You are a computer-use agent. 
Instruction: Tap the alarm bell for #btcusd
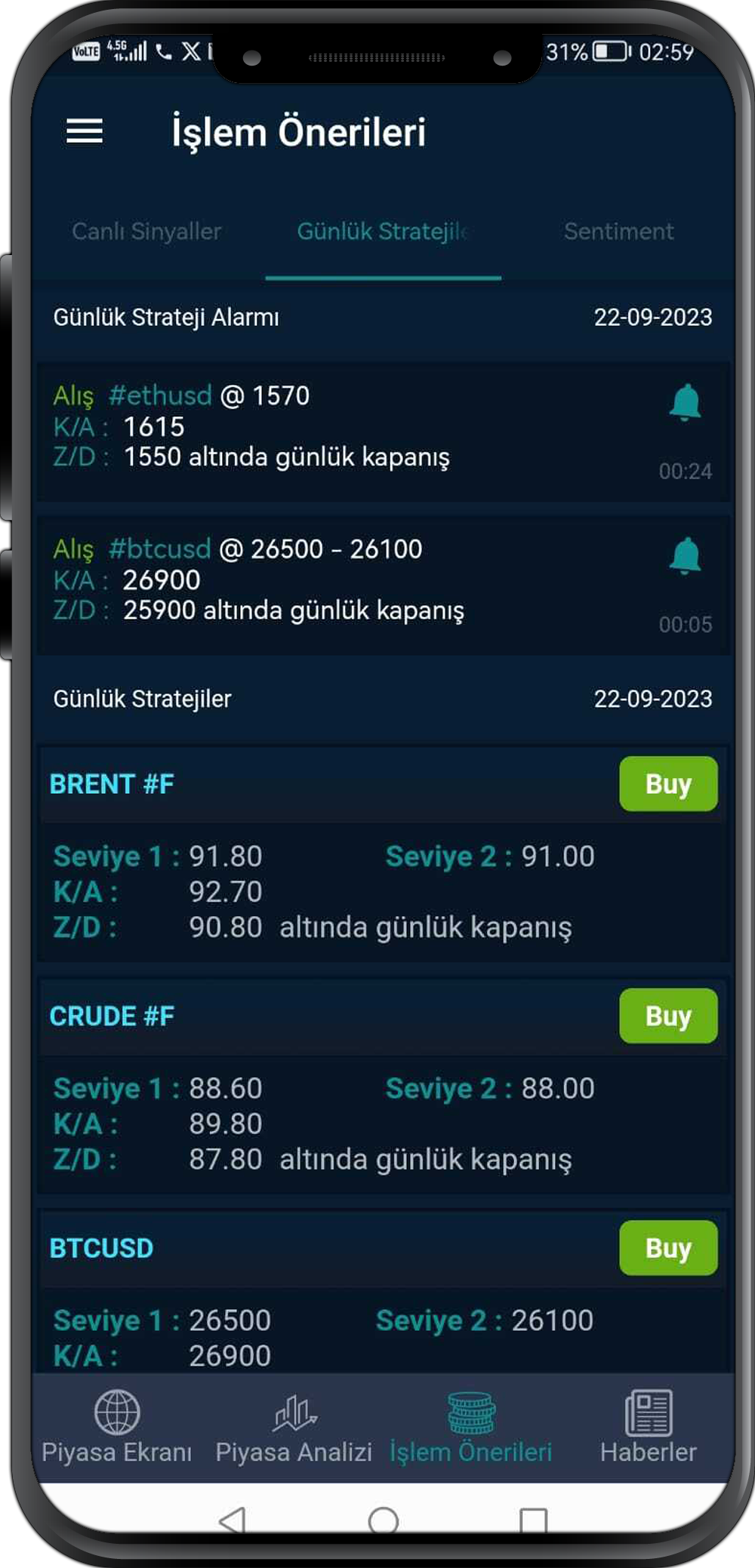point(685,556)
